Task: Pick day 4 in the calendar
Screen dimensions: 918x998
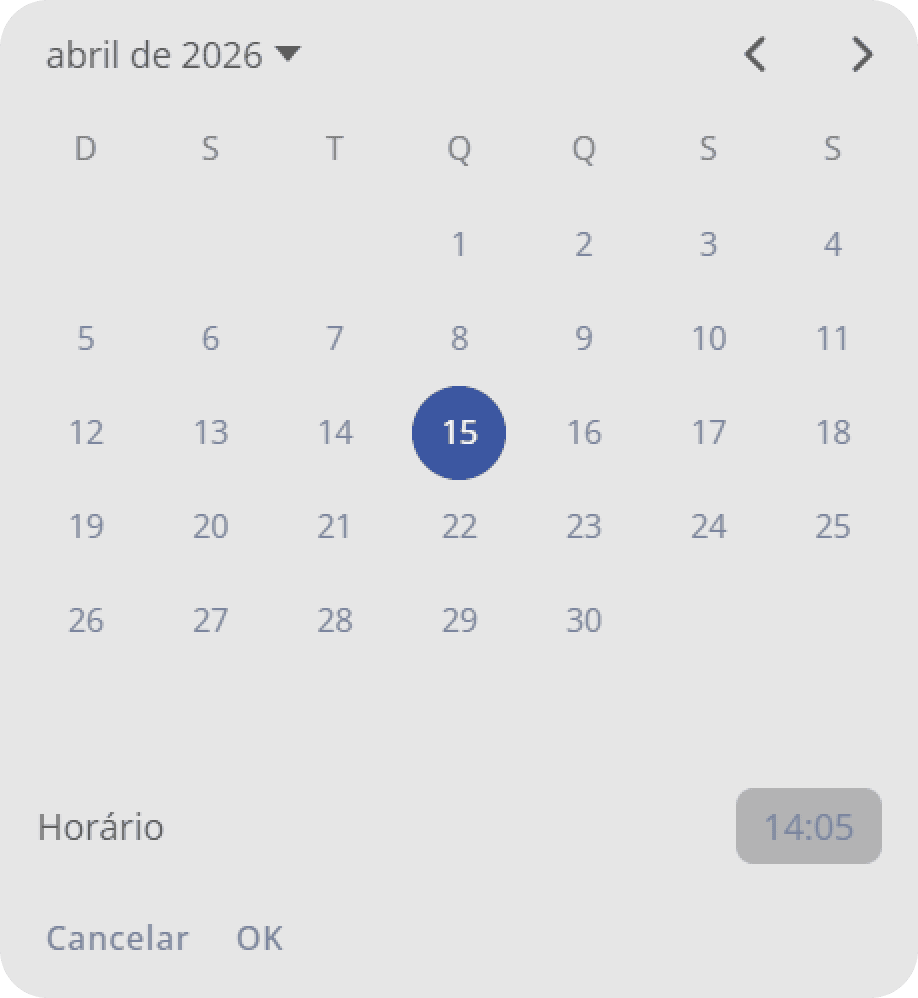Action: 832,245
